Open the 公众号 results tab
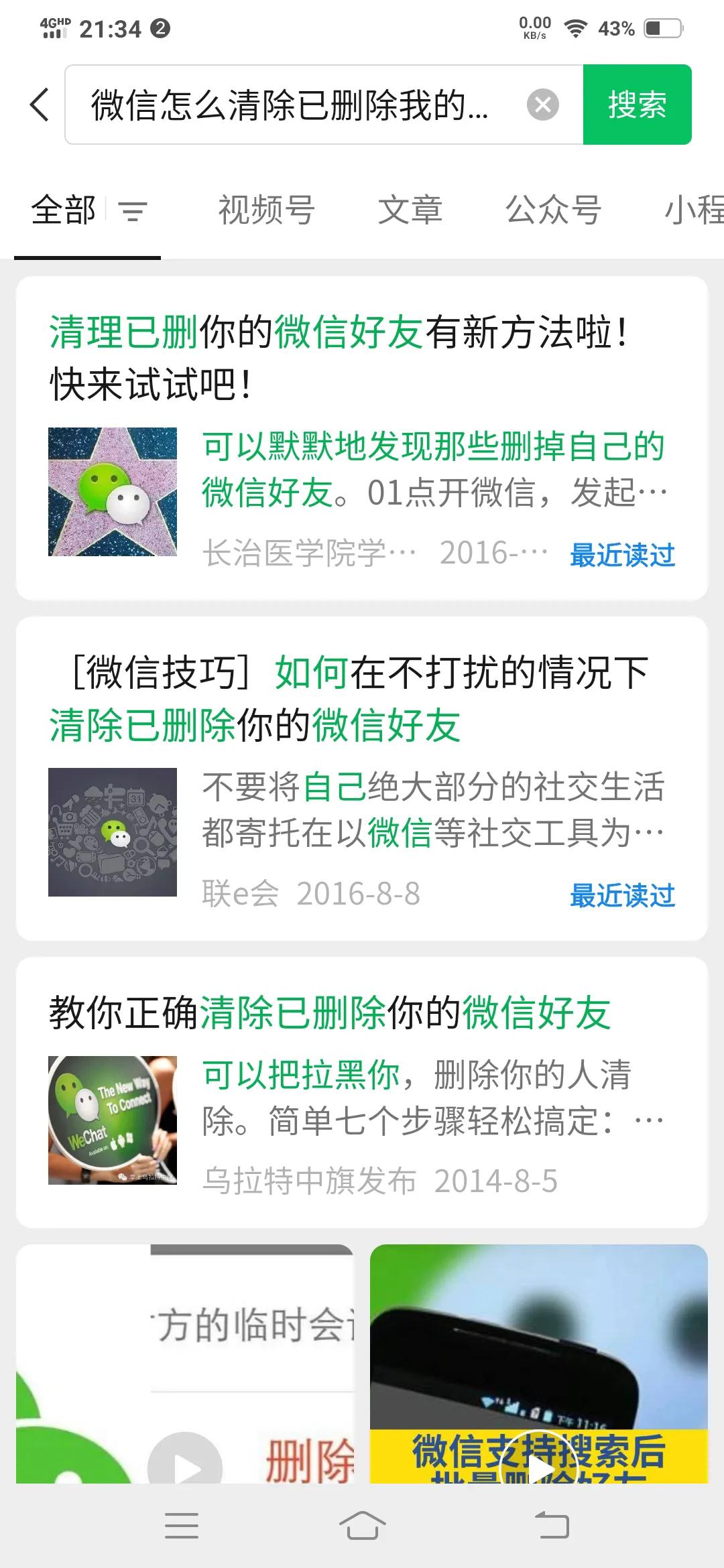 pos(554,211)
